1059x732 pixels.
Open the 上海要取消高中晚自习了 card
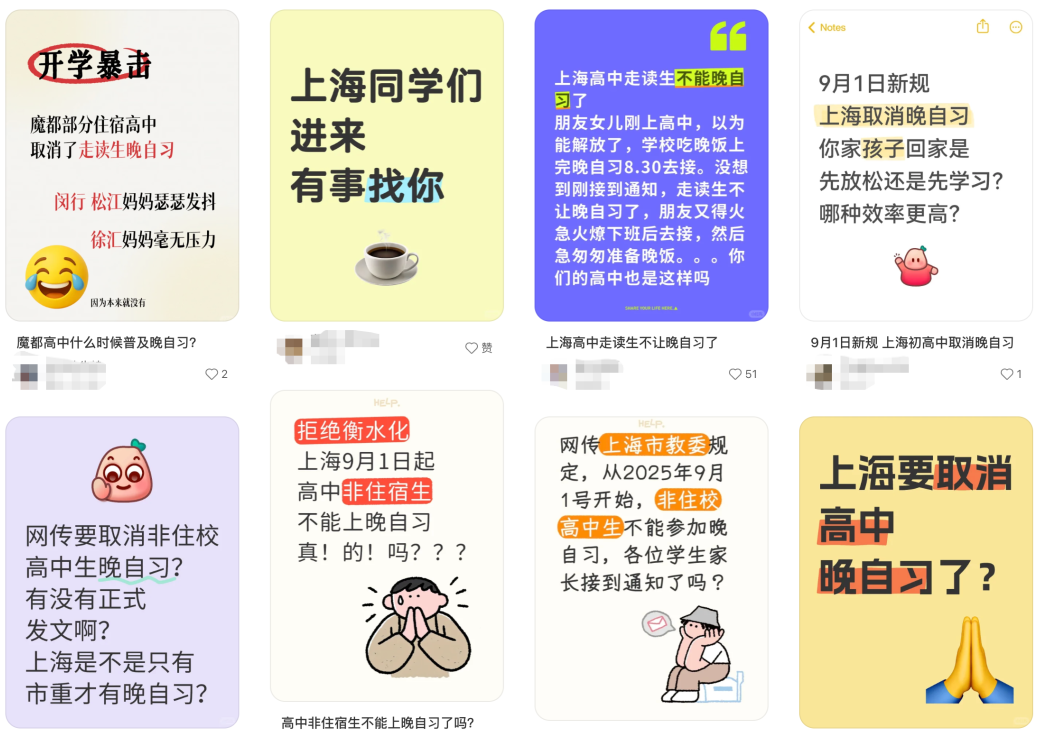coord(915,572)
